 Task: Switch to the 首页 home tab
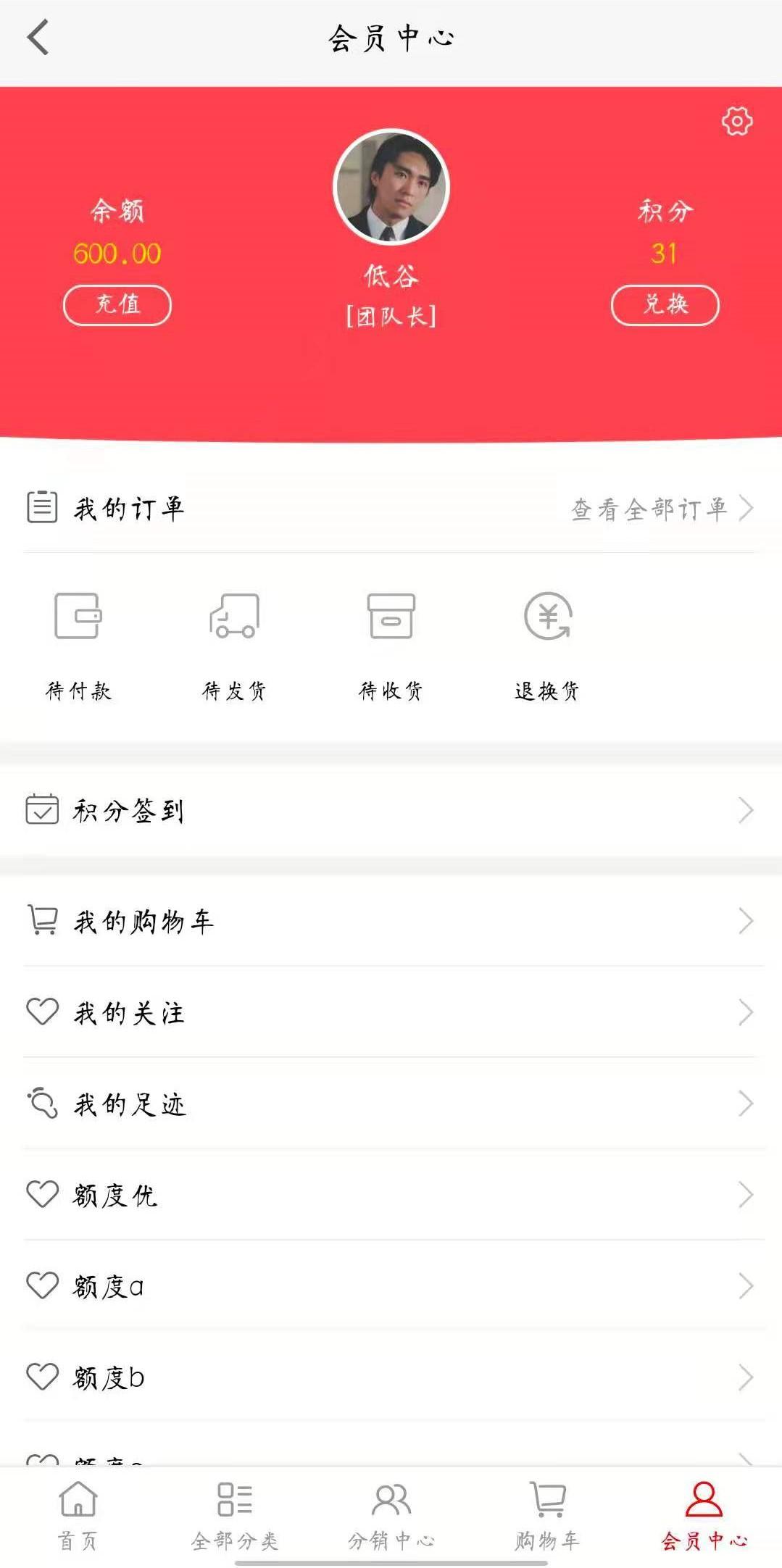click(78, 1515)
